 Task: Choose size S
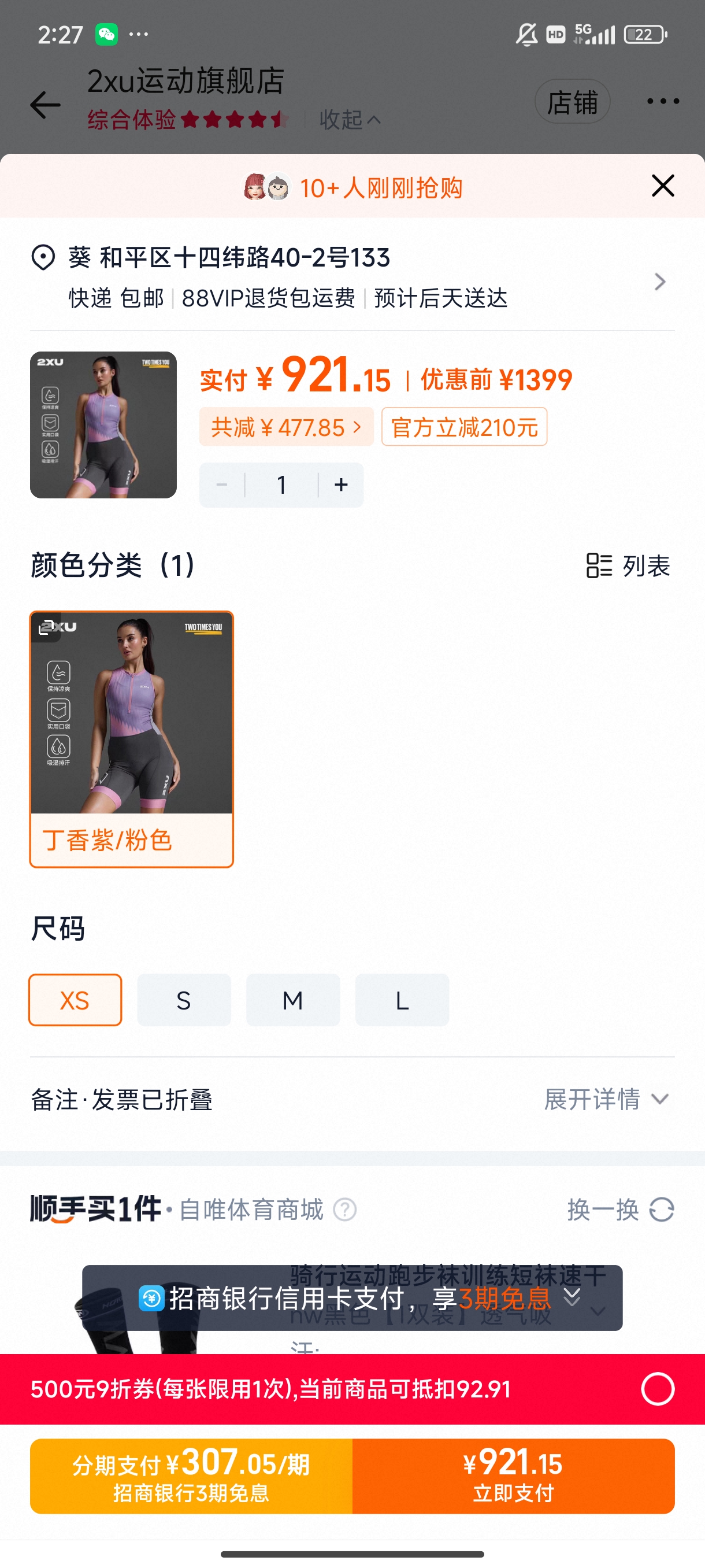click(184, 1000)
